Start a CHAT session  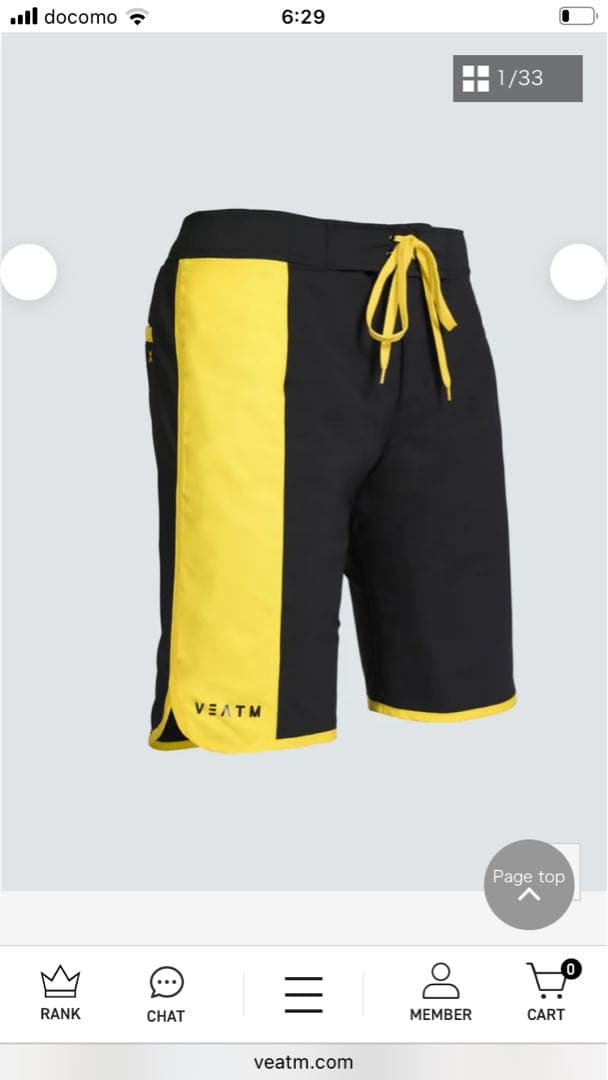click(166, 994)
